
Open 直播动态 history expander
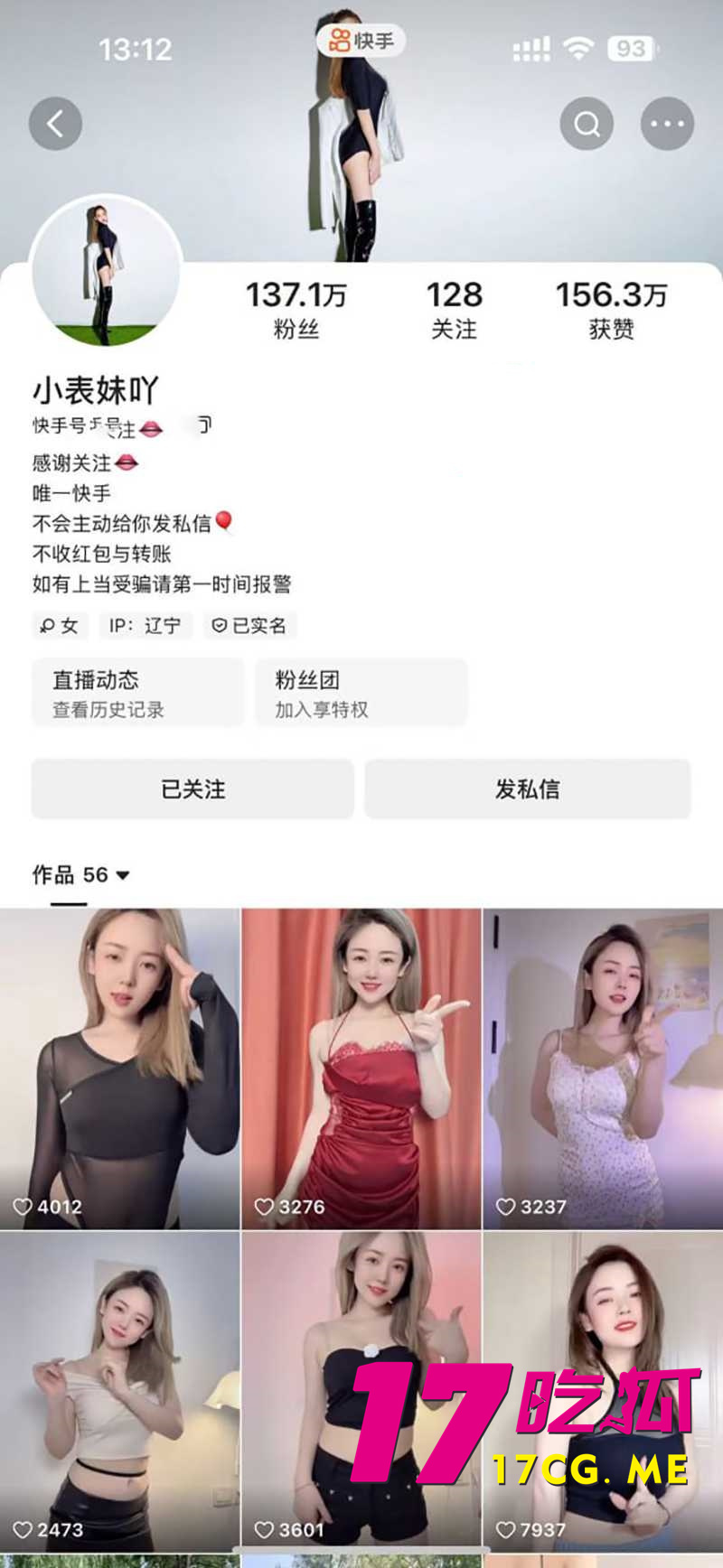coord(137,692)
